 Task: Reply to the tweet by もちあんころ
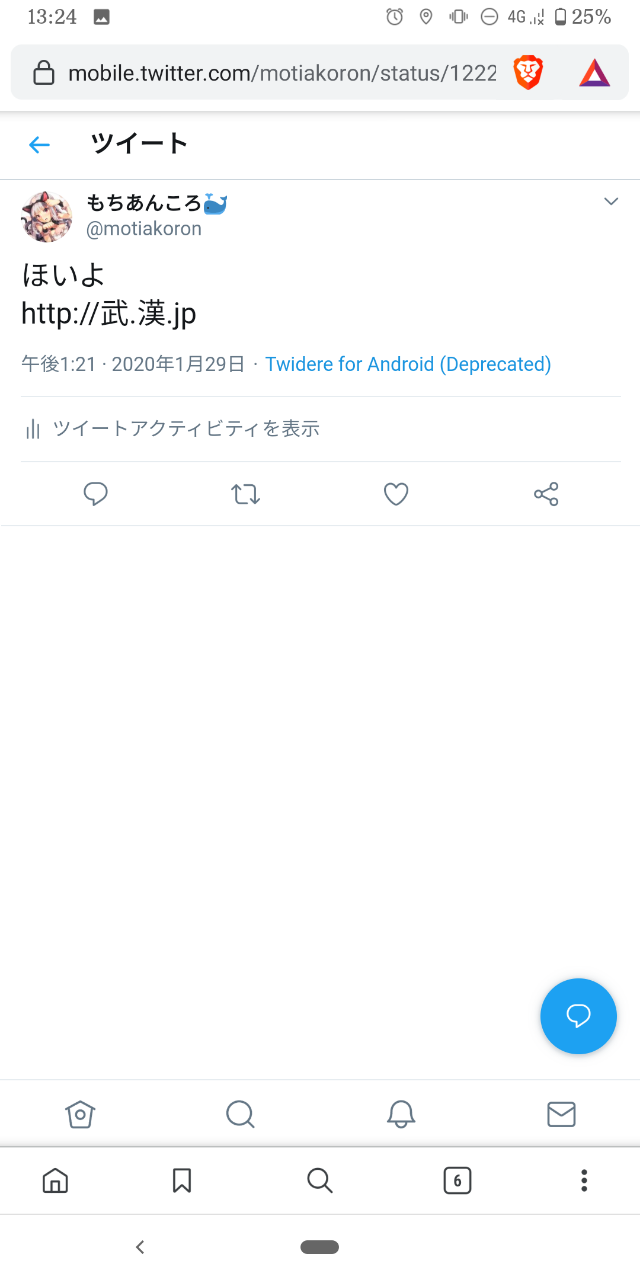click(96, 494)
